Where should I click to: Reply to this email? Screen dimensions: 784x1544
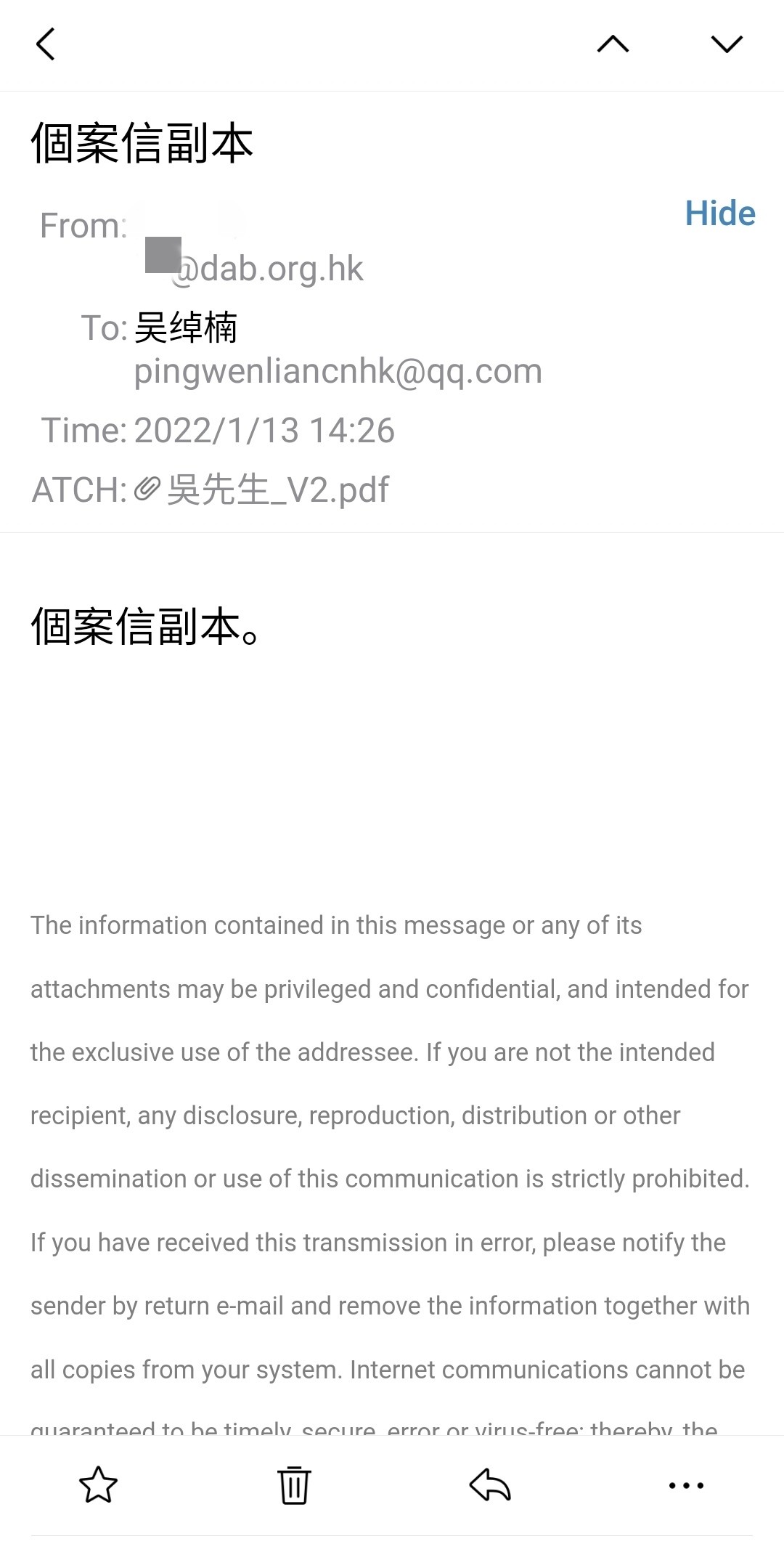click(x=490, y=1484)
